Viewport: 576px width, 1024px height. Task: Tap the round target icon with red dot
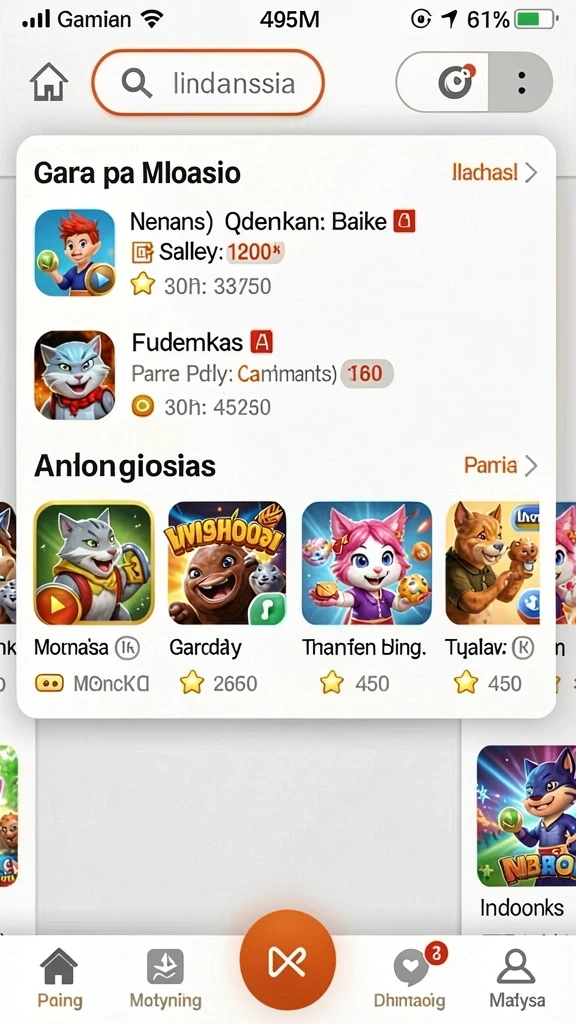[455, 82]
